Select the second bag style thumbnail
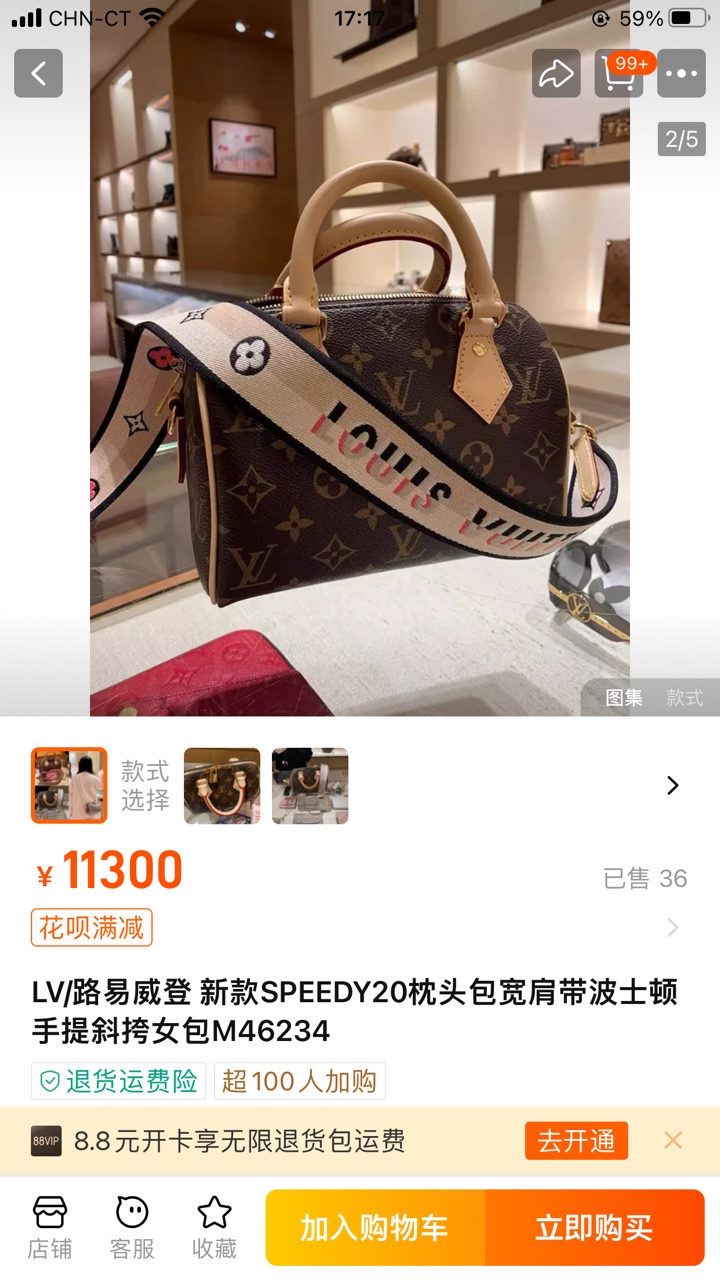The height and width of the screenshot is (1280, 720). [222, 786]
